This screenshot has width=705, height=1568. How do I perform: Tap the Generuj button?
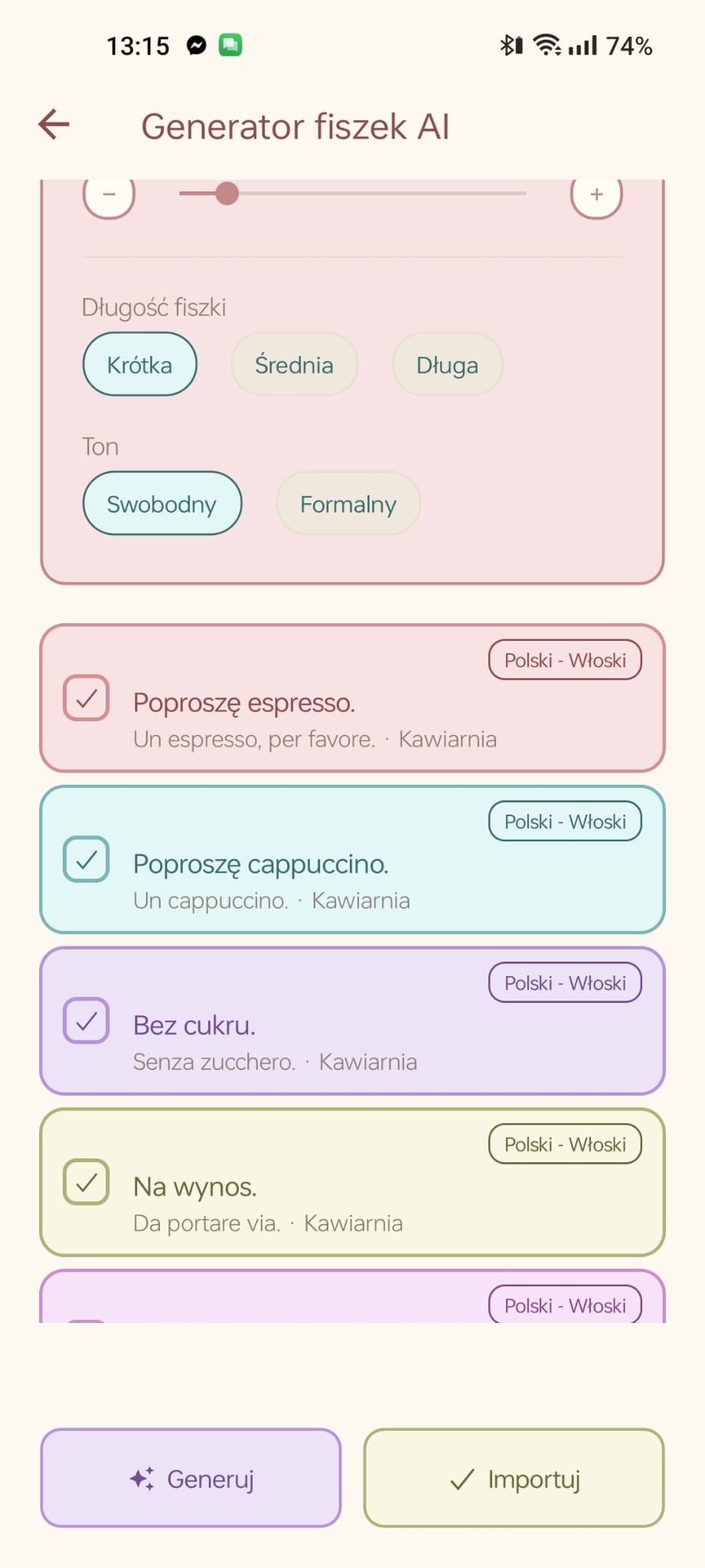191,1478
